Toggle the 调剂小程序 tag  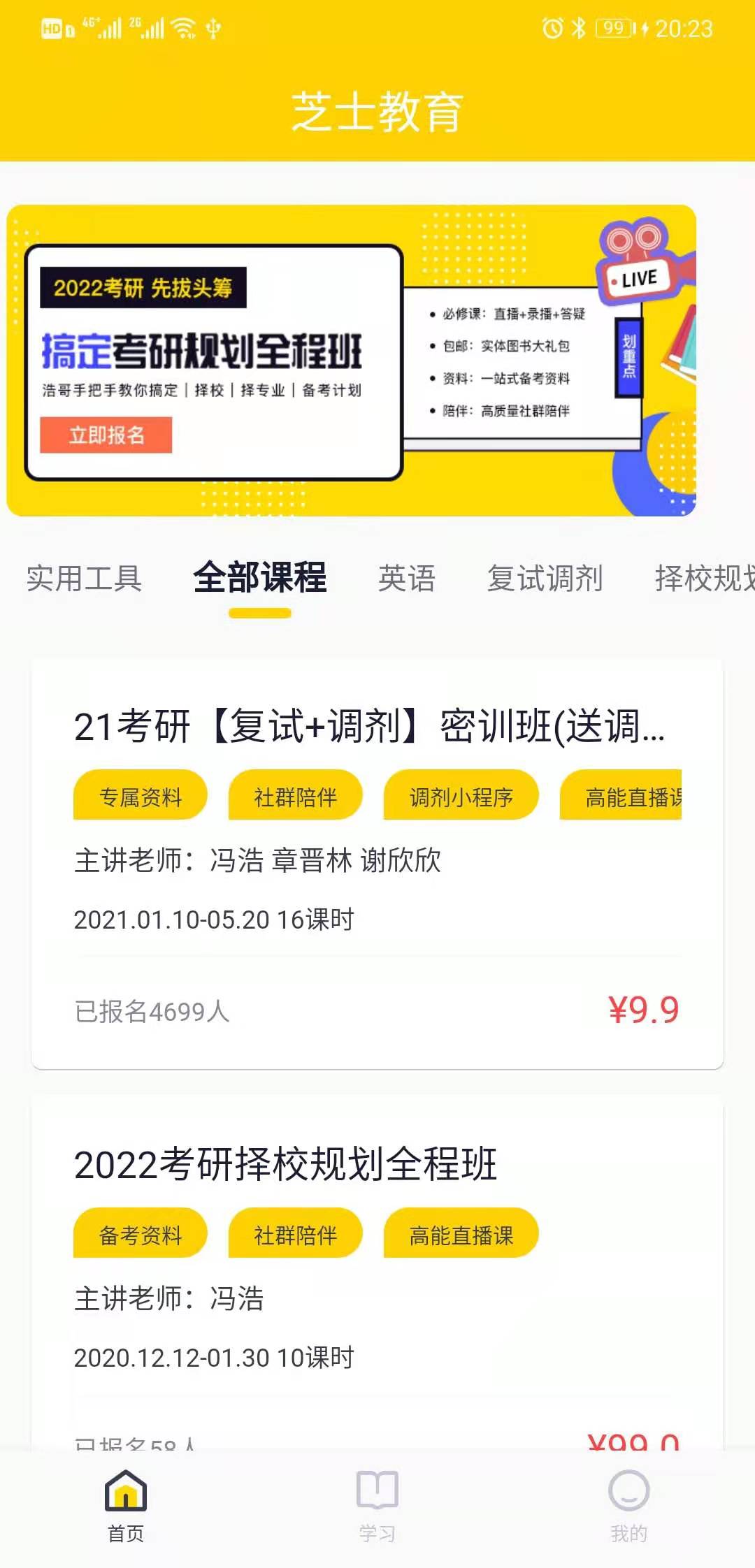coord(460,796)
